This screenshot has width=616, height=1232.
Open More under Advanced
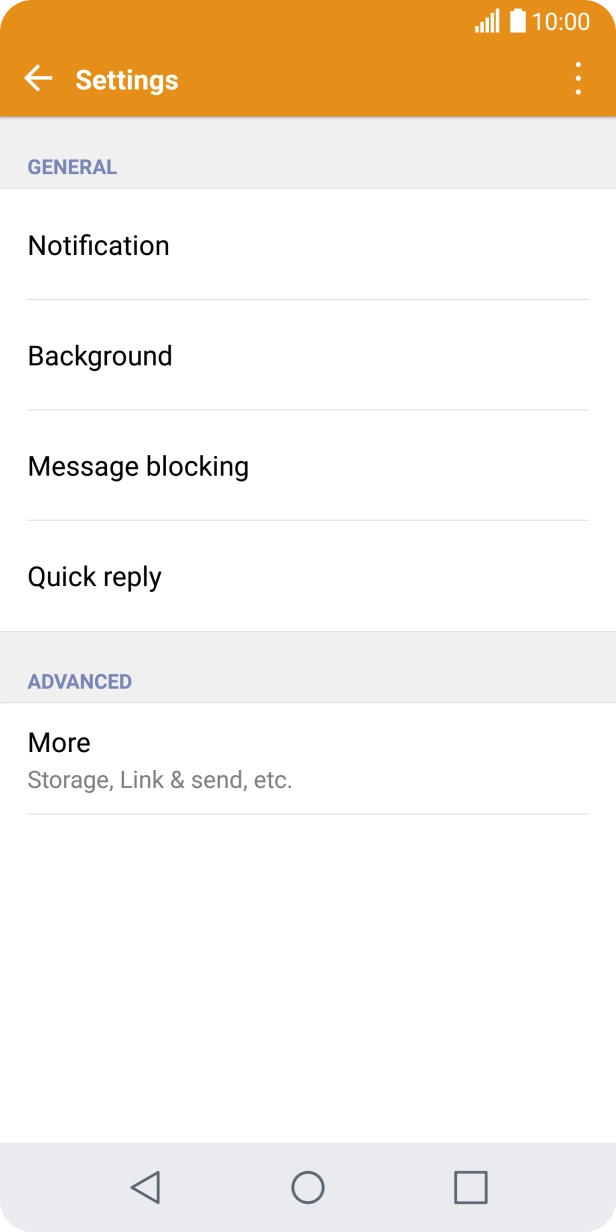[307, 759]
